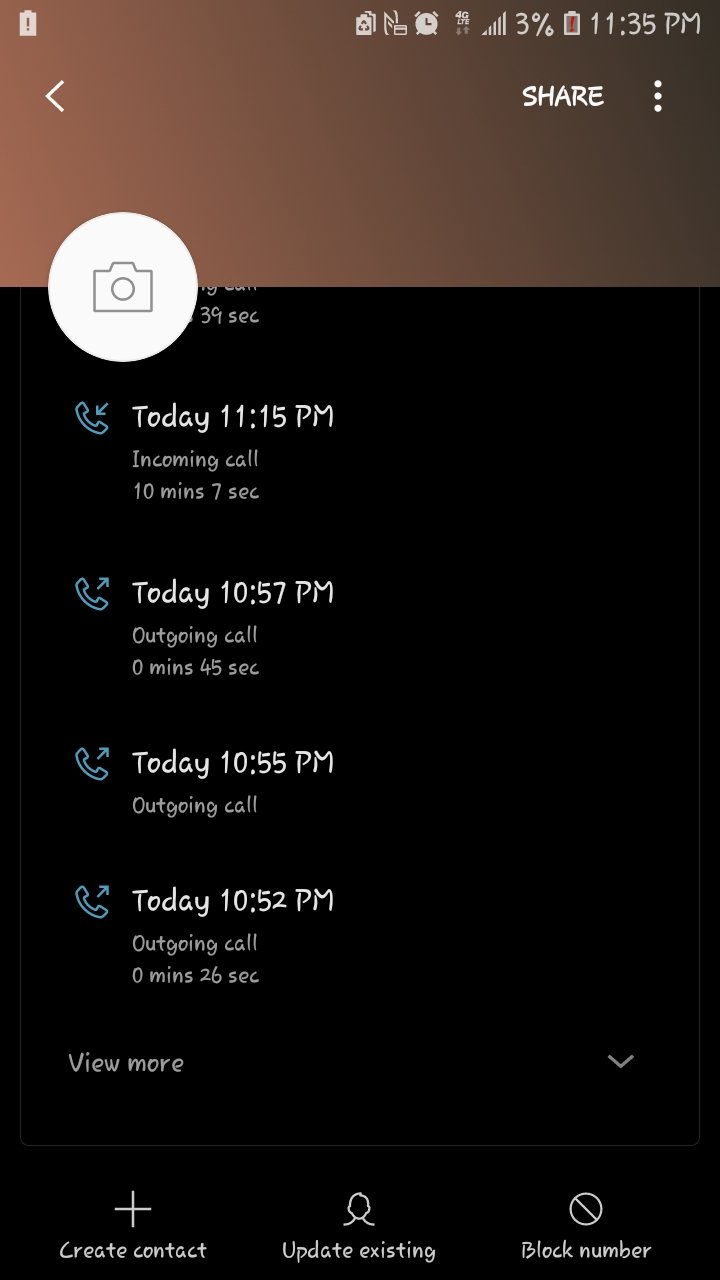720x1280 pixels.
Task: Tap the camera icon to add a contact photo
Action: click(123, 287)
